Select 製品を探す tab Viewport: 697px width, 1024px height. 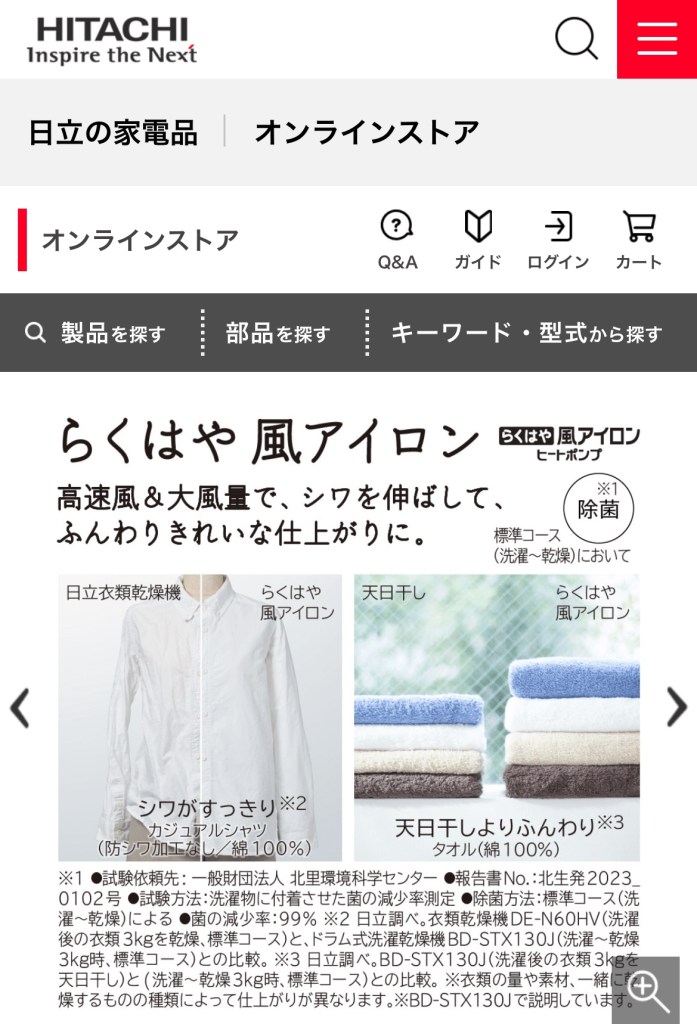[96, 333]
